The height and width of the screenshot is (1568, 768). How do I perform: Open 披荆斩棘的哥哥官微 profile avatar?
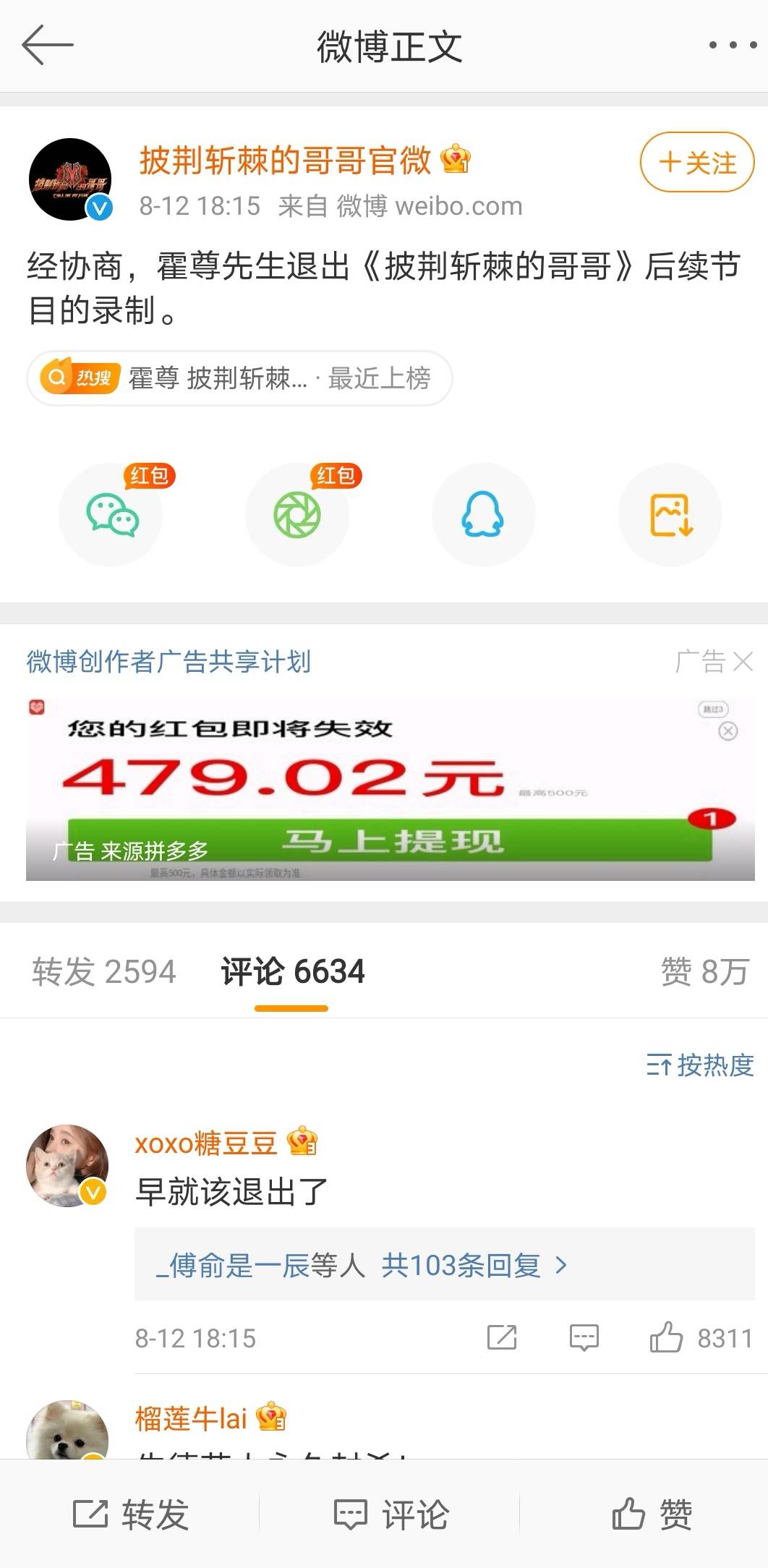70,179
